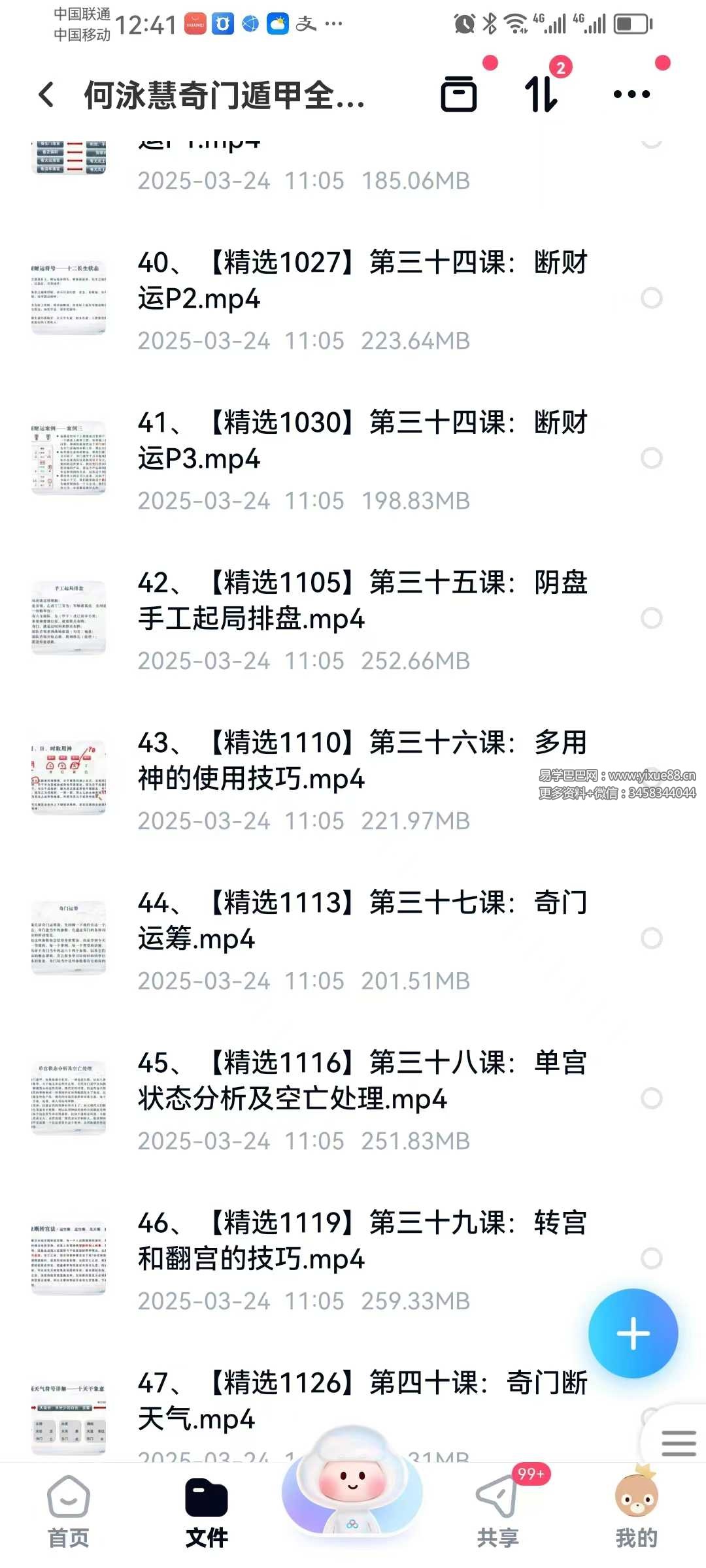
Task: Open the assistant mascot in the bottom bar
Action: (x=352, y=1483)
